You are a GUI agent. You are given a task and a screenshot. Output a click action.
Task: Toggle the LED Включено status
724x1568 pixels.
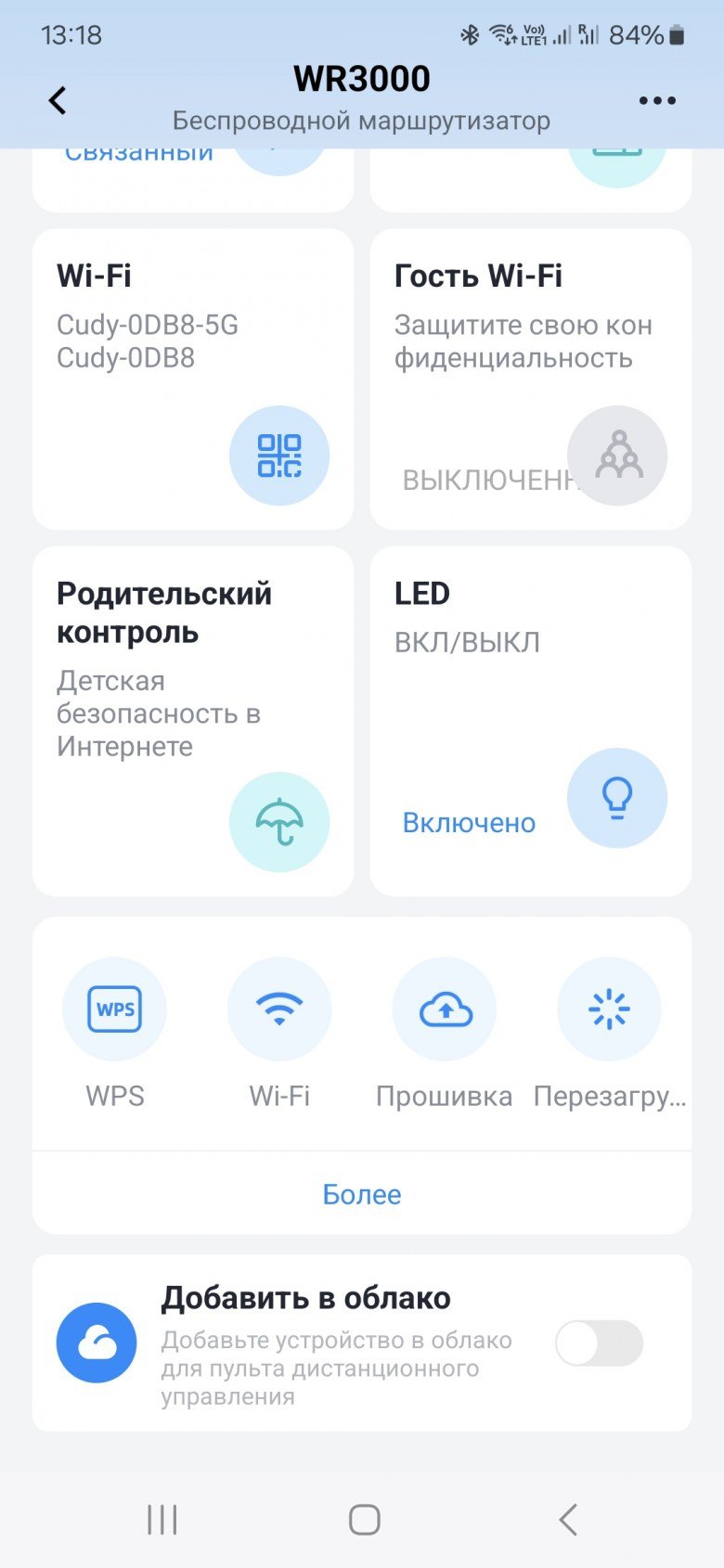pyautogui.click(x=468, y=822)
